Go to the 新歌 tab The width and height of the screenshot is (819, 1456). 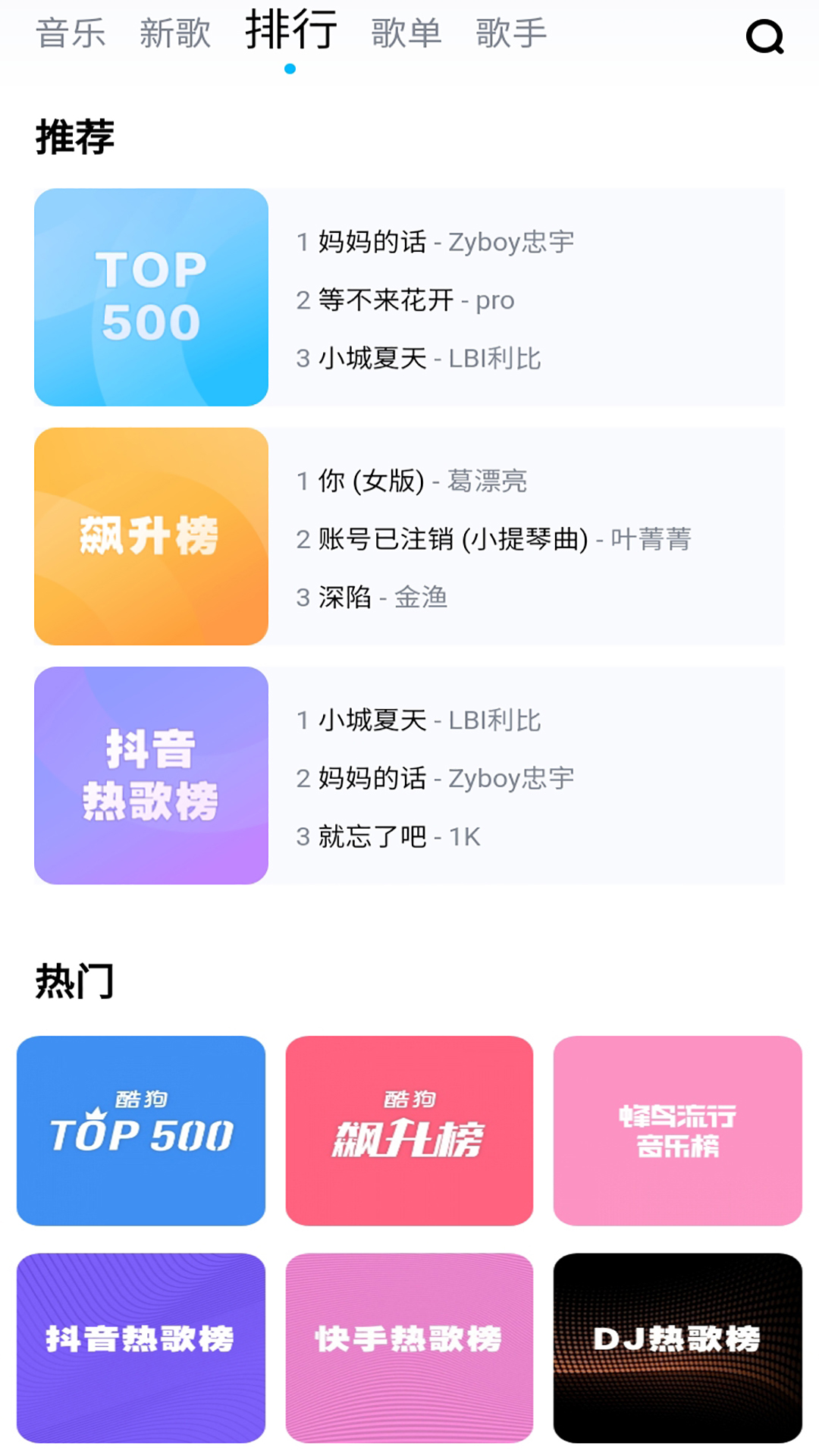tap(174, 34)
